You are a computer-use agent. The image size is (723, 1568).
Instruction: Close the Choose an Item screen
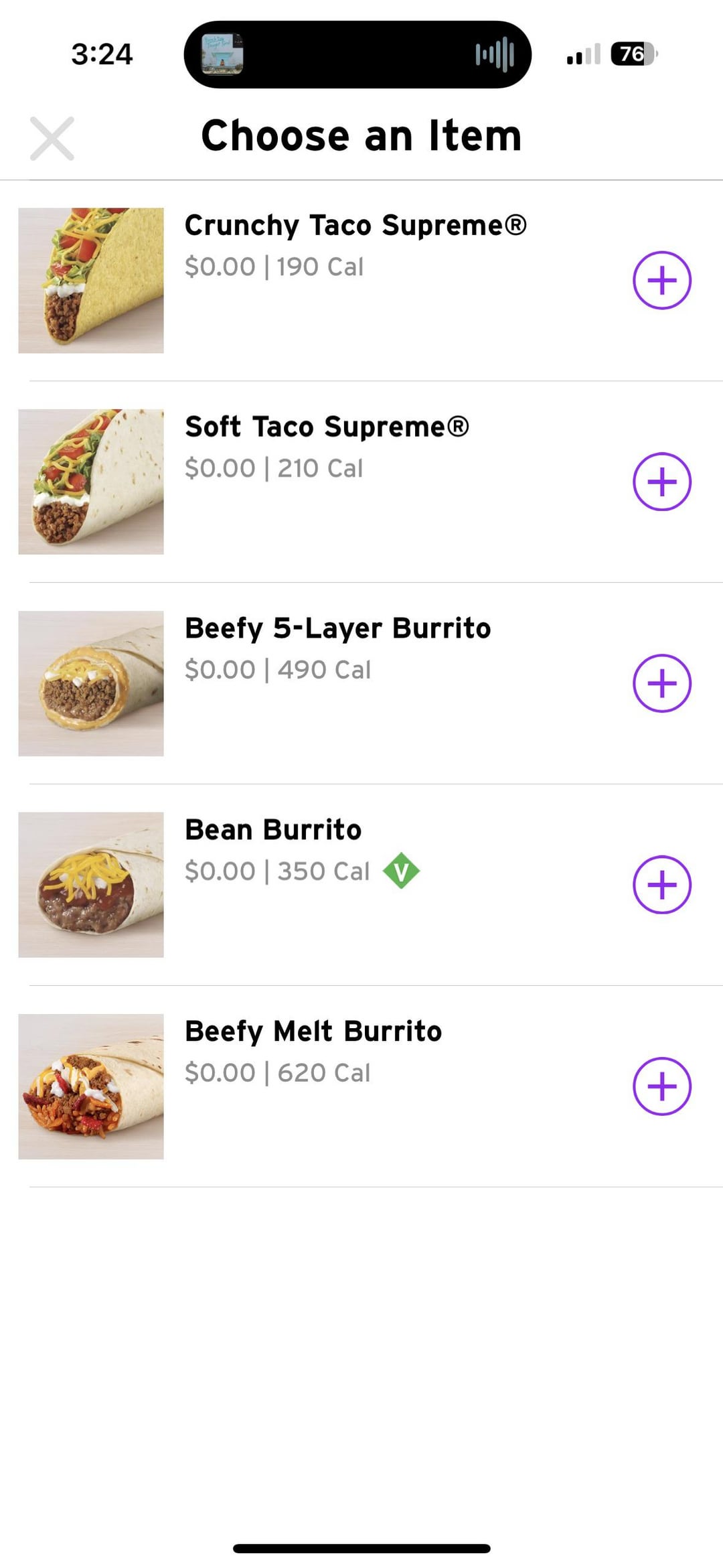(x=52, y=139)
